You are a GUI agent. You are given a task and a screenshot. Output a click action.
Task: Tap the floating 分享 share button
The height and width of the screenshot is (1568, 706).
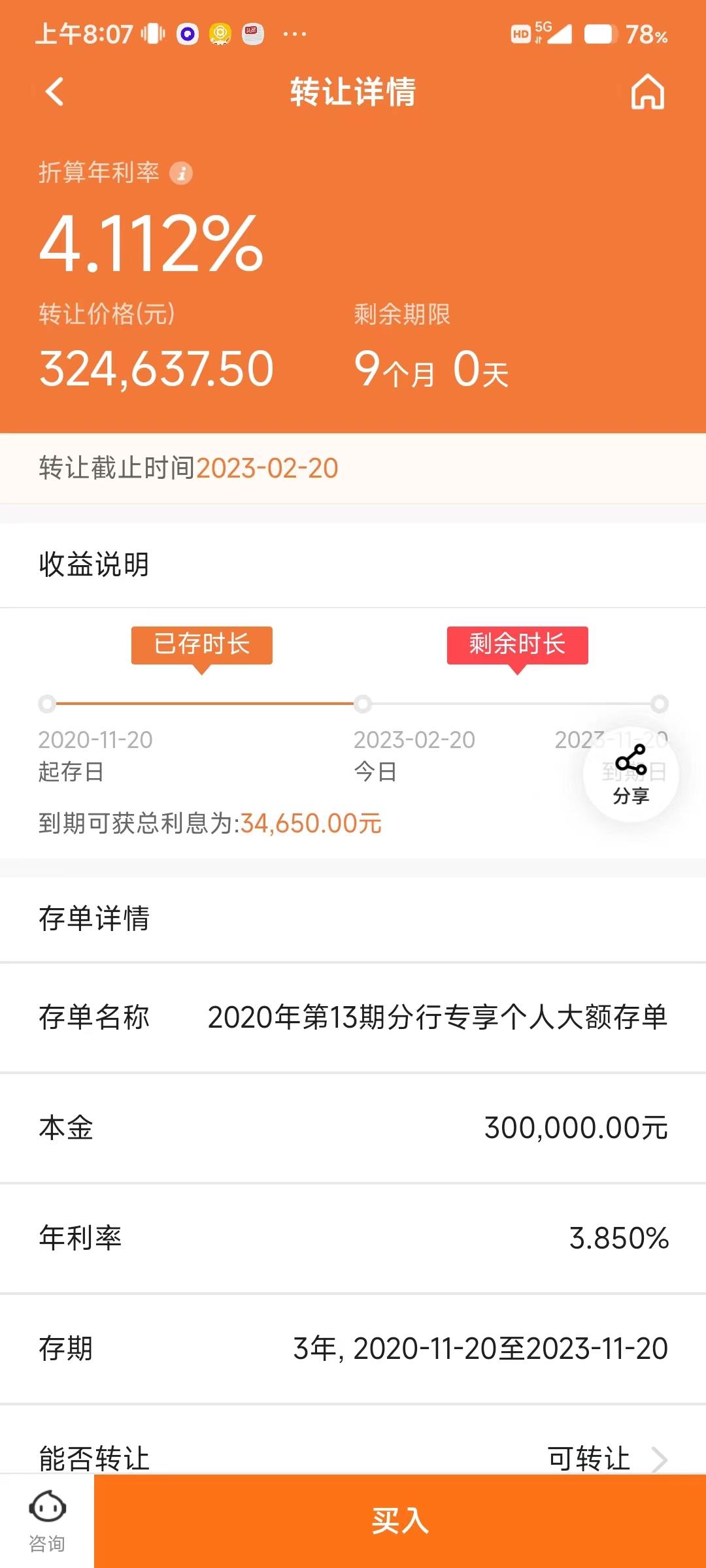pos(631,774)
